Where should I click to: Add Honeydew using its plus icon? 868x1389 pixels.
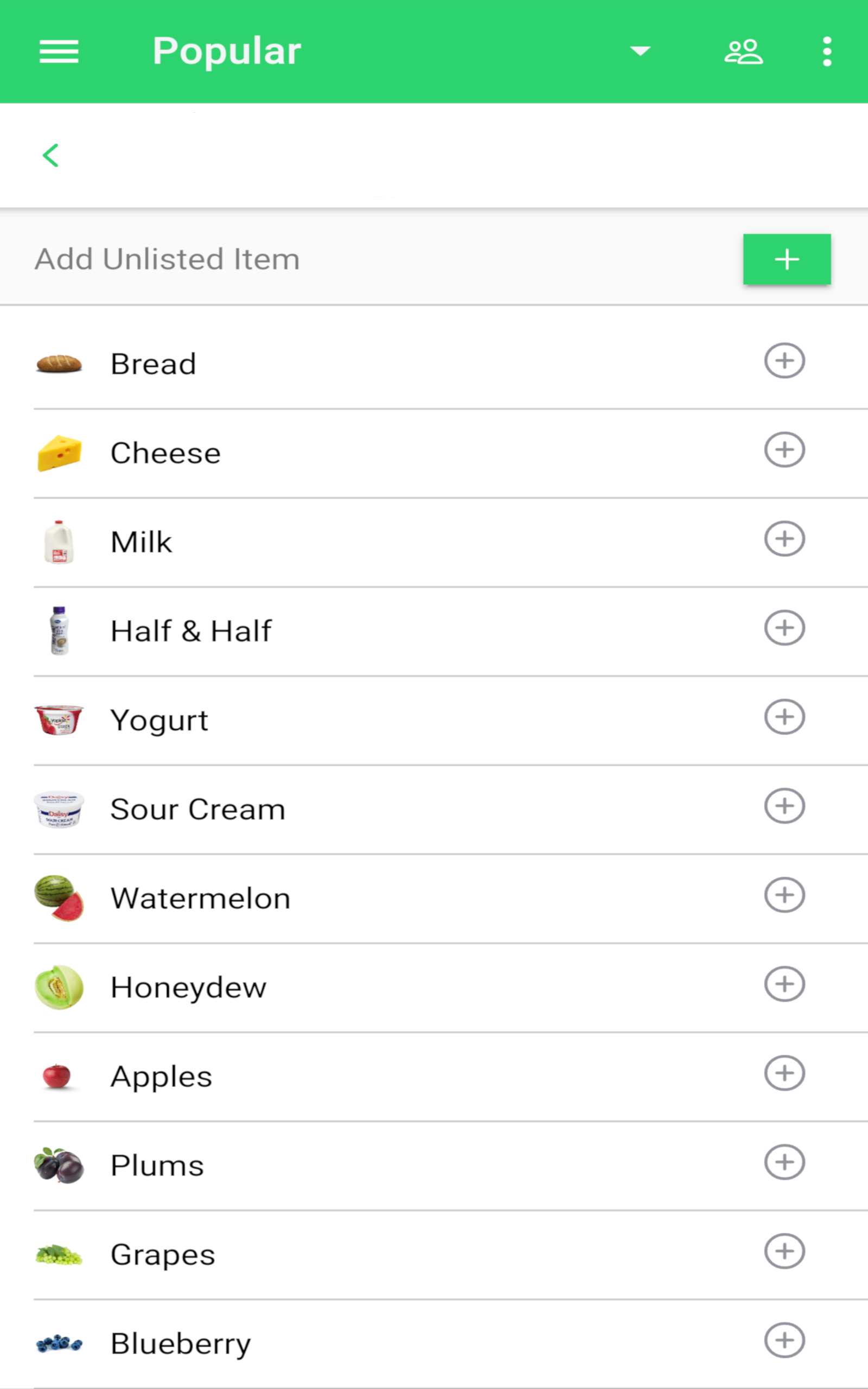pos(784,983)
